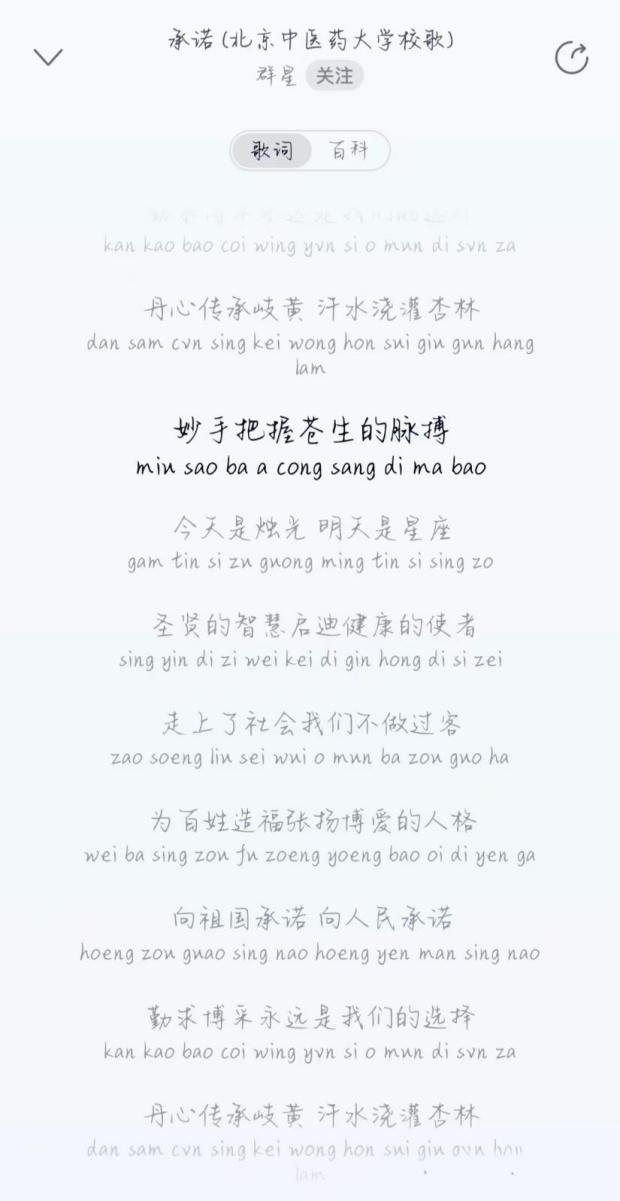Screen dimensions: 620x1201
Task: Select the 歌词 tab
Action: [x=272, y=151]
